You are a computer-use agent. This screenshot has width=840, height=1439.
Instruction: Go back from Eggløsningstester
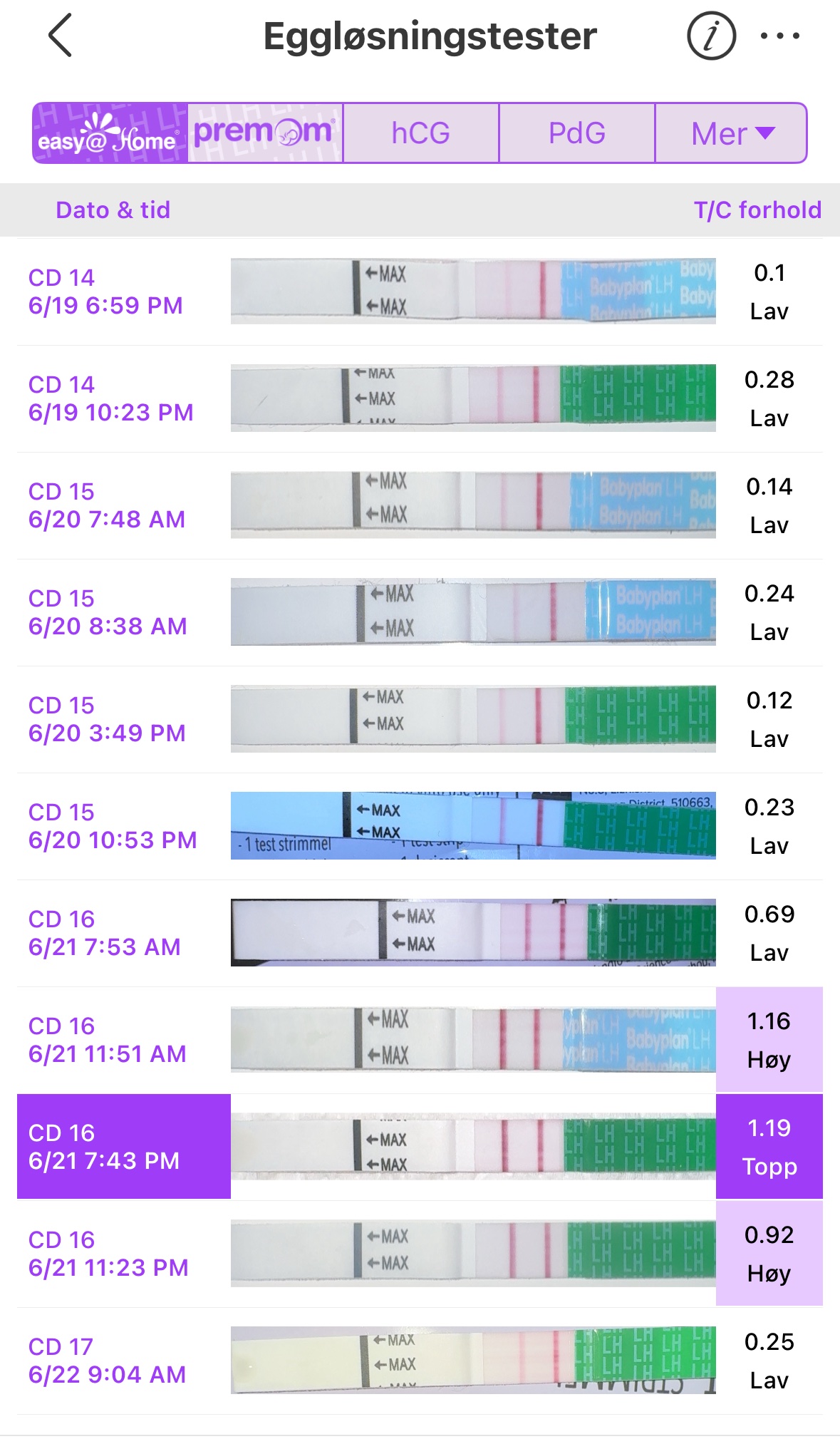point(61,36)
